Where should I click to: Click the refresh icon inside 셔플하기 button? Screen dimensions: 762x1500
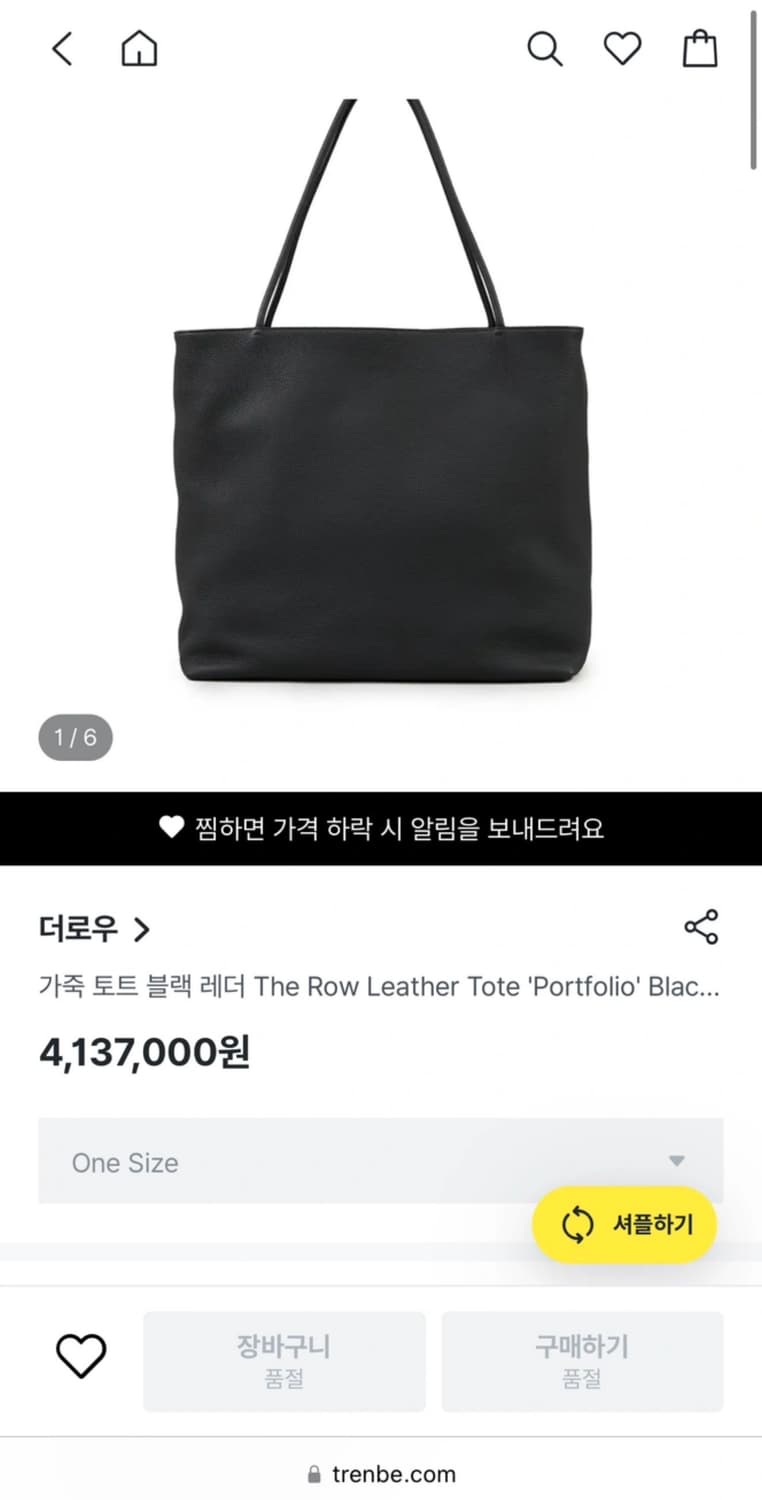tap(574, 1223)
